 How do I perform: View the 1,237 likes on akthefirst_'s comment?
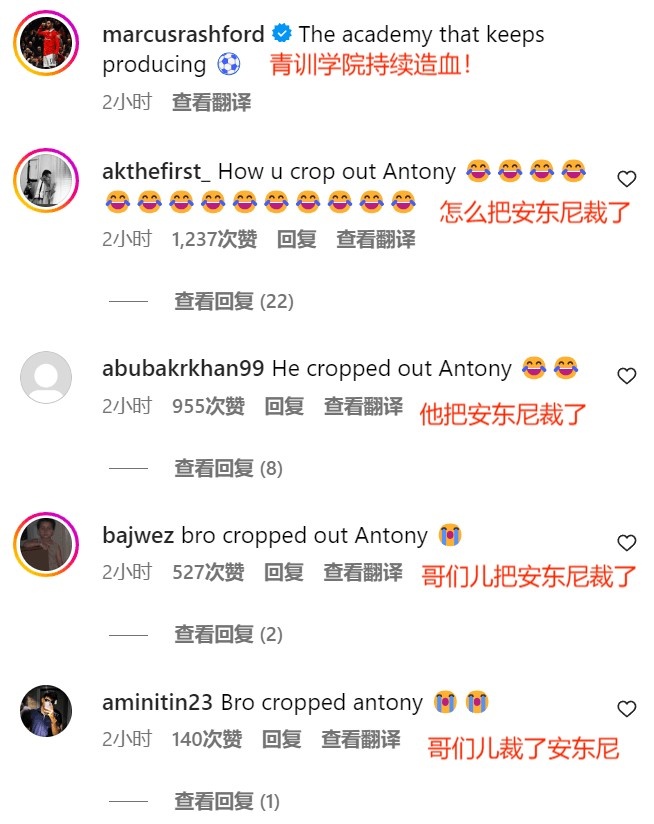[x=214, y=239]
